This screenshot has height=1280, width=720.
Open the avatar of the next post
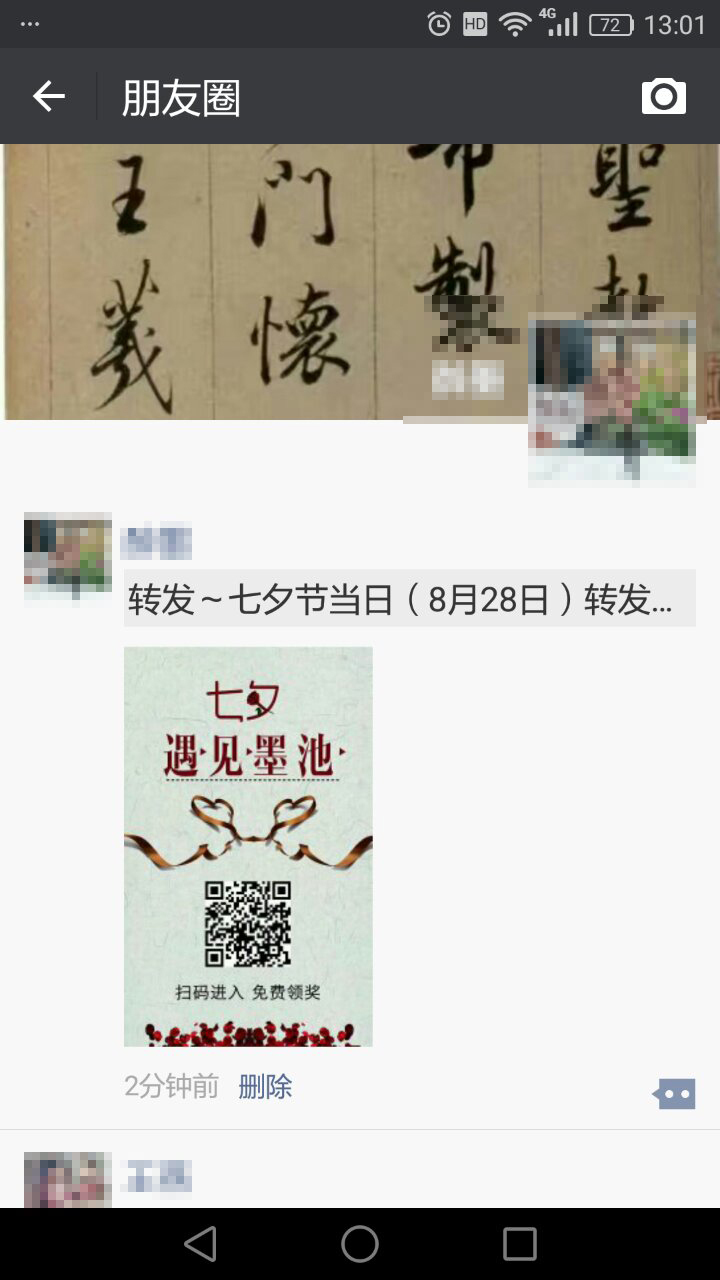pyautogui.click(x=68, y=1180)
